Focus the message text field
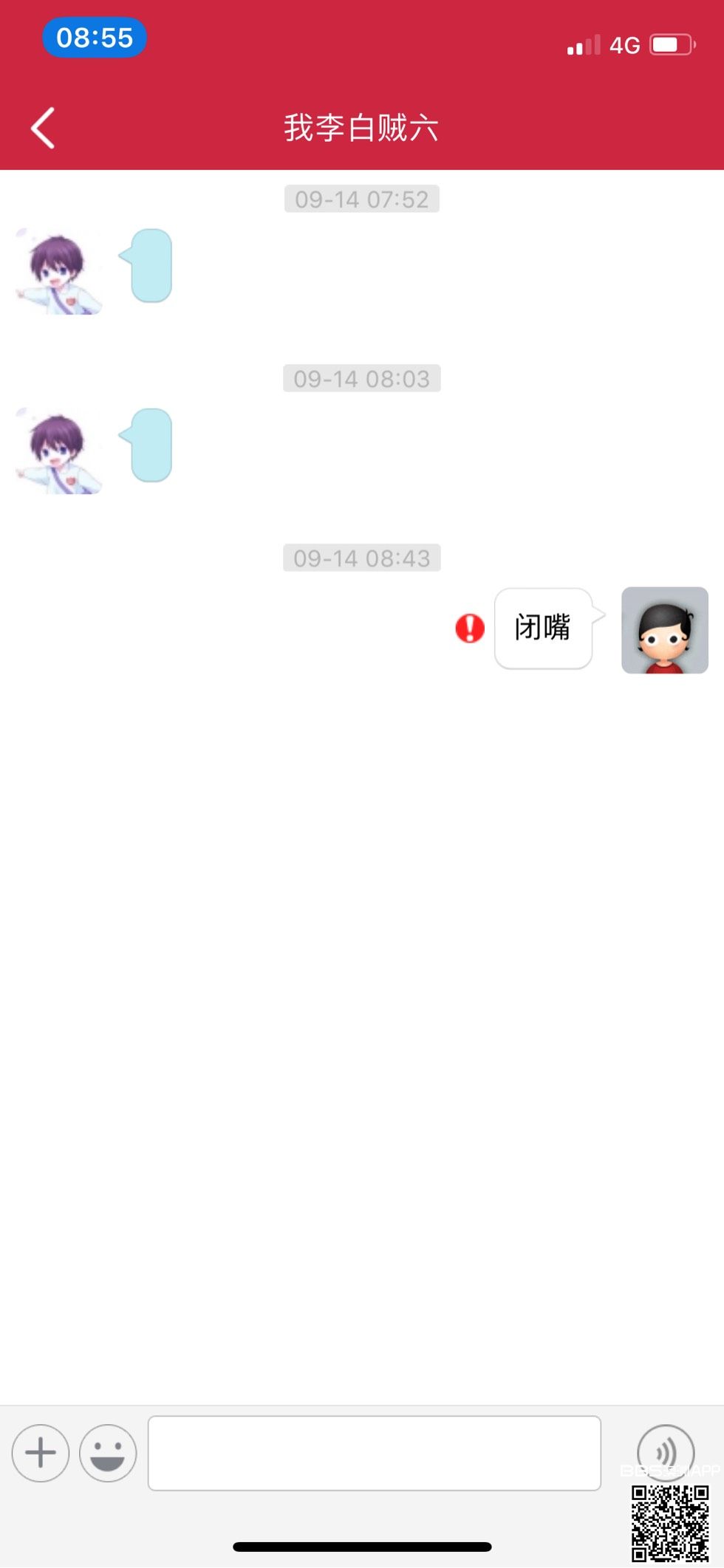The height and width of the screenshot is (1568, 724). [374, 1452]
